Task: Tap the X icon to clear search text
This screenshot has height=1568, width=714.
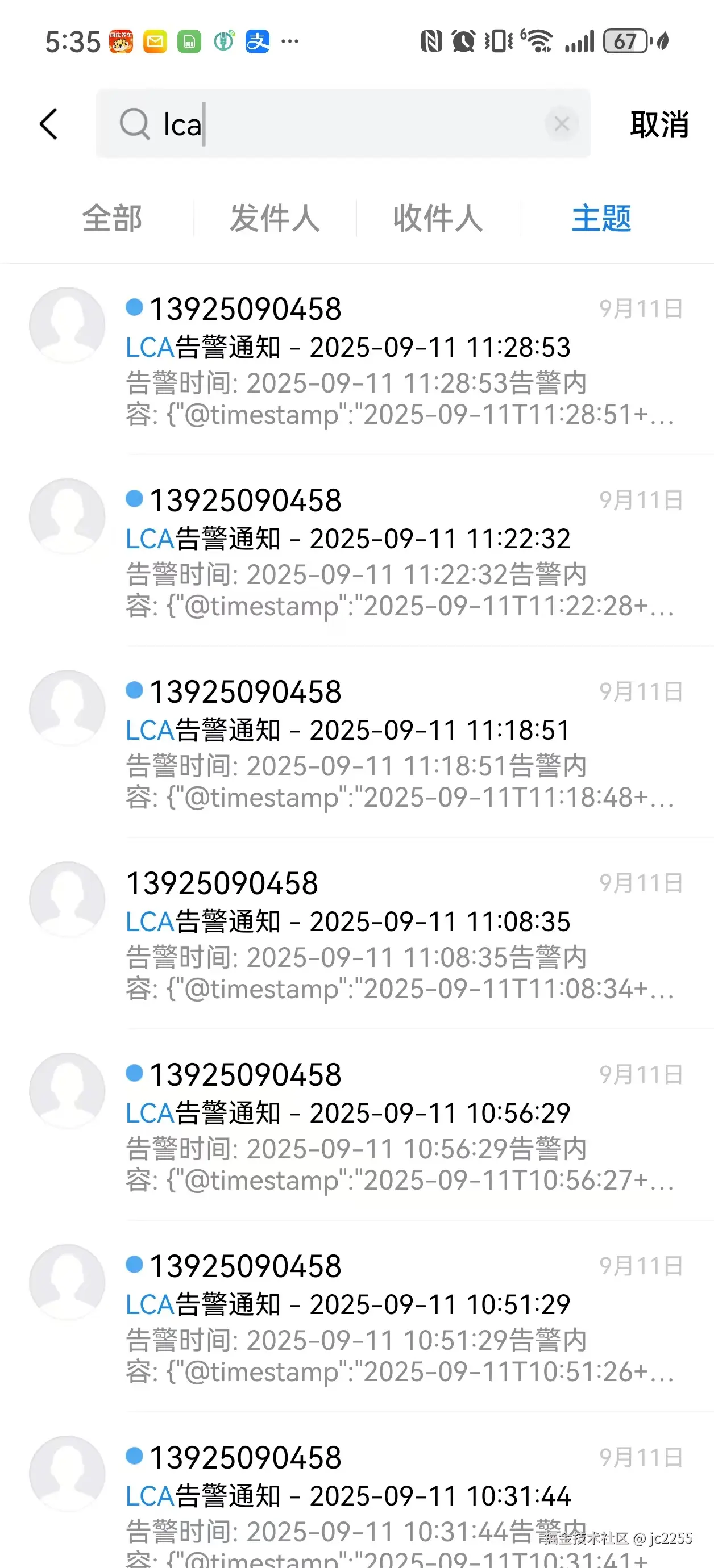Action: [x=562, y=124]
